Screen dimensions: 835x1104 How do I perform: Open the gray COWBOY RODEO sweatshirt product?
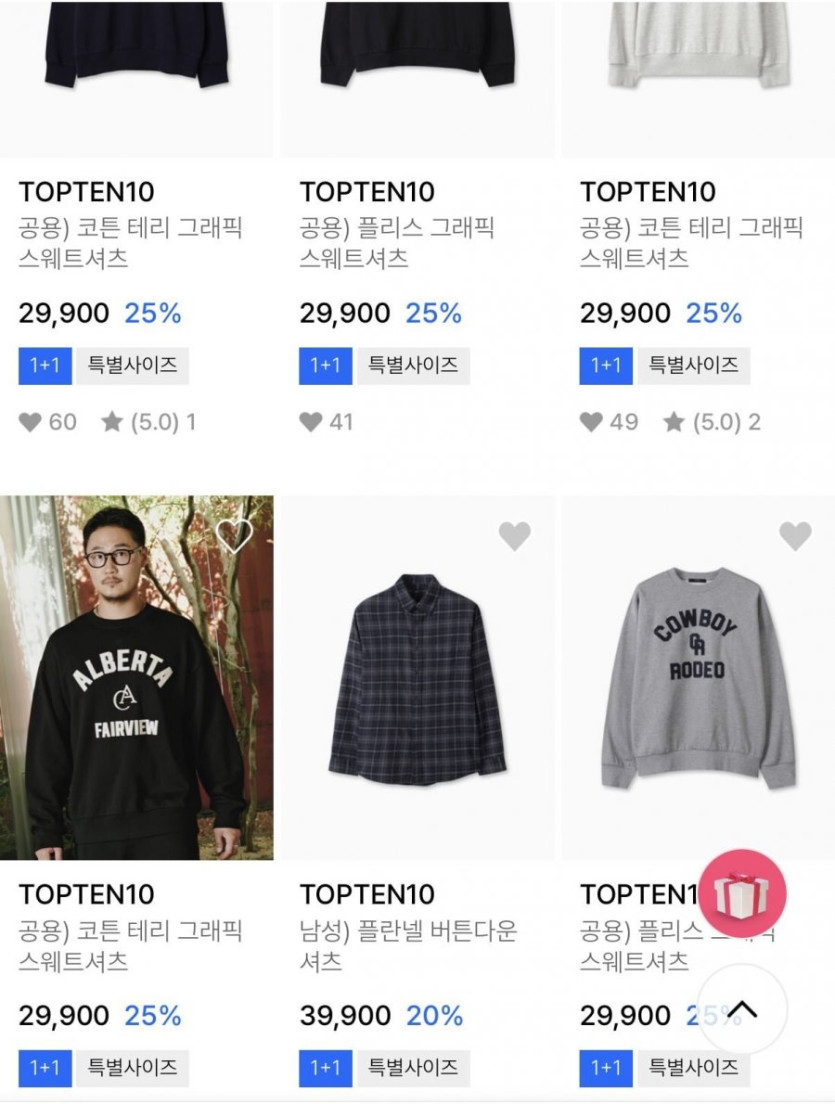697,680
